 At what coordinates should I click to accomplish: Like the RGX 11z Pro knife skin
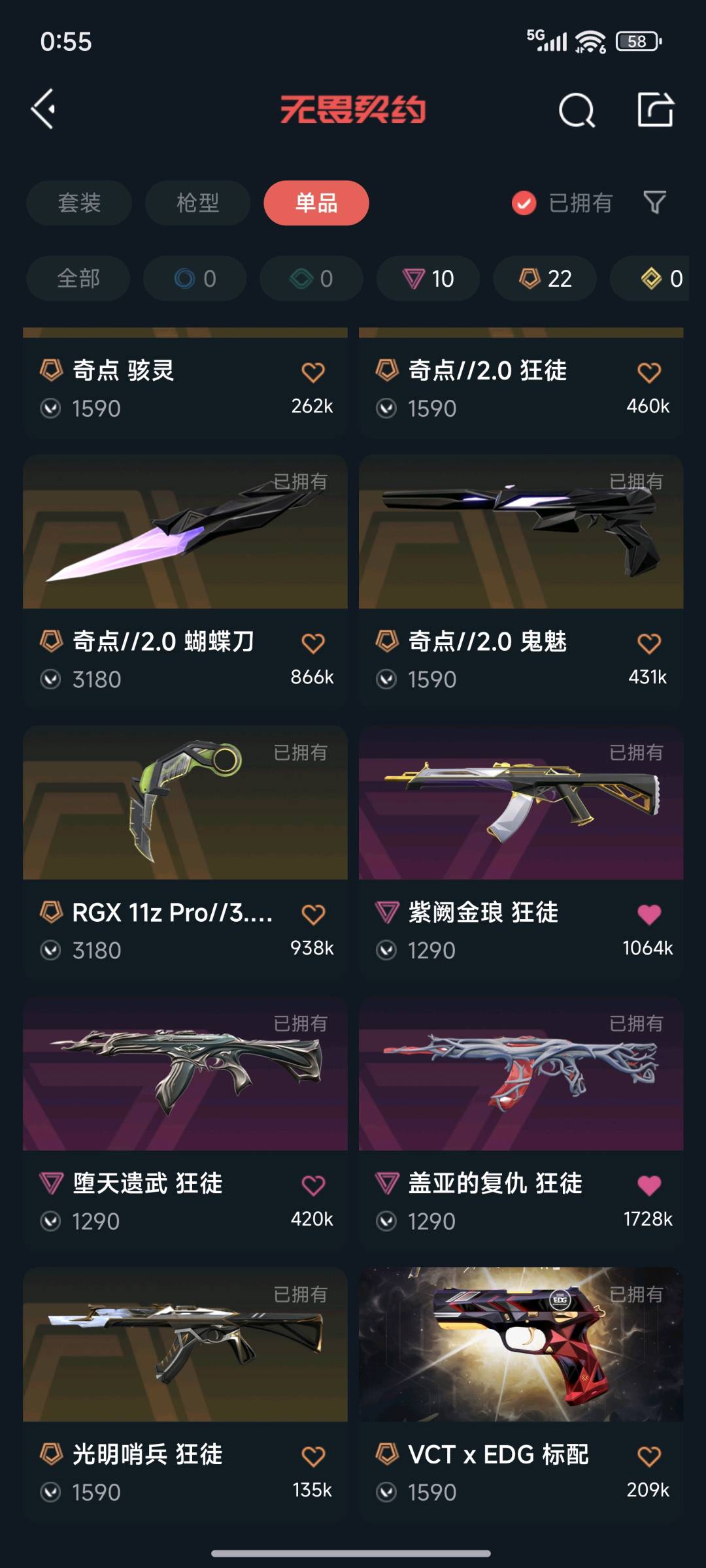pos(313,914)
